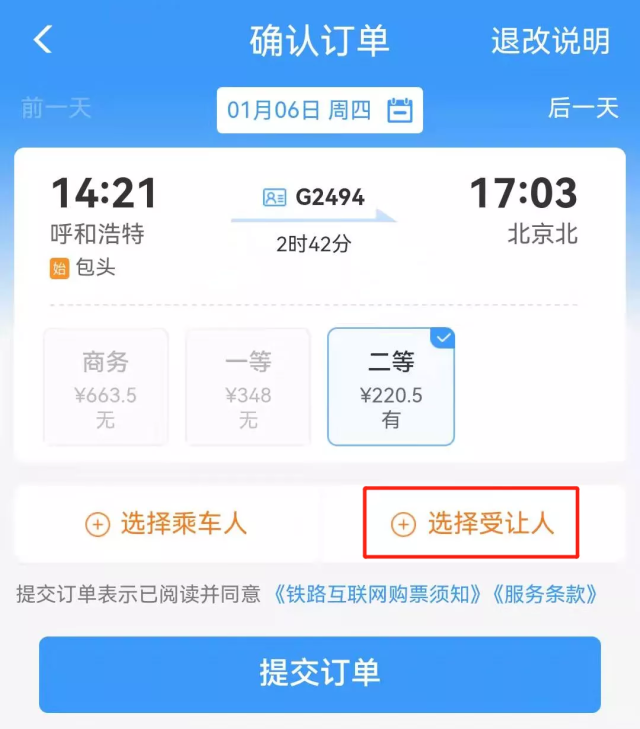
Task: Open G2494 train stop details
Action: [314, 197]
